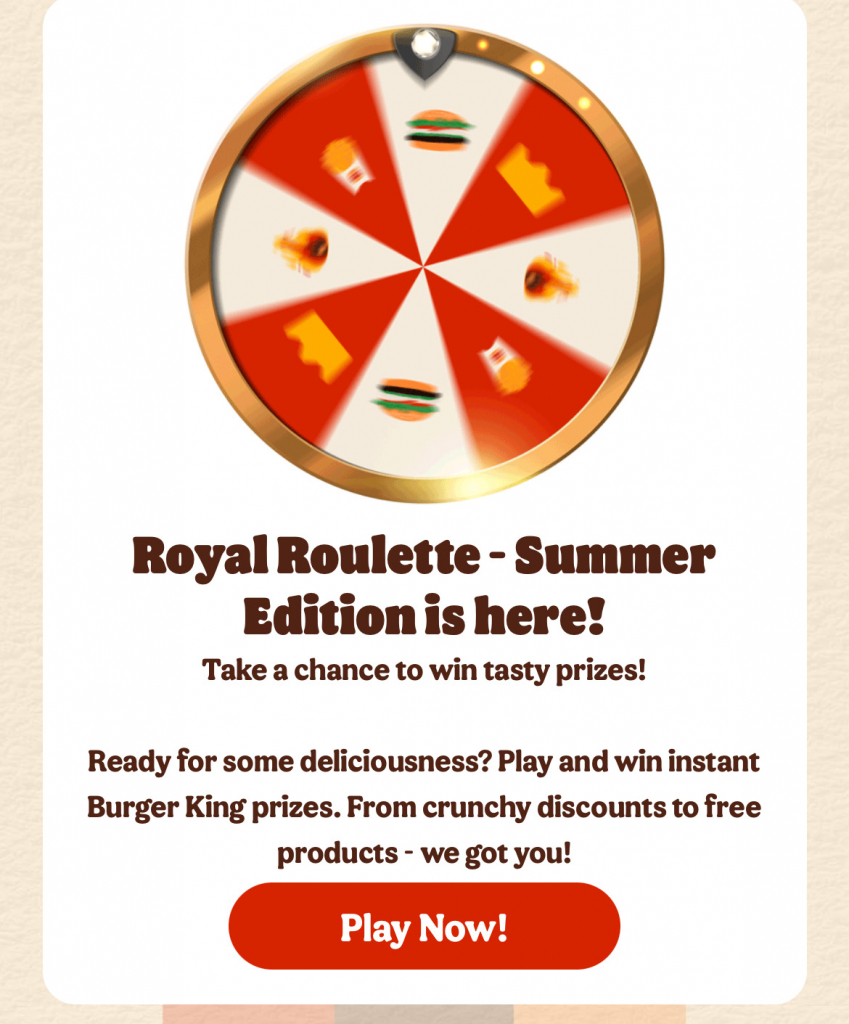Tap the Play Now! button

click(x=424, y=926)
